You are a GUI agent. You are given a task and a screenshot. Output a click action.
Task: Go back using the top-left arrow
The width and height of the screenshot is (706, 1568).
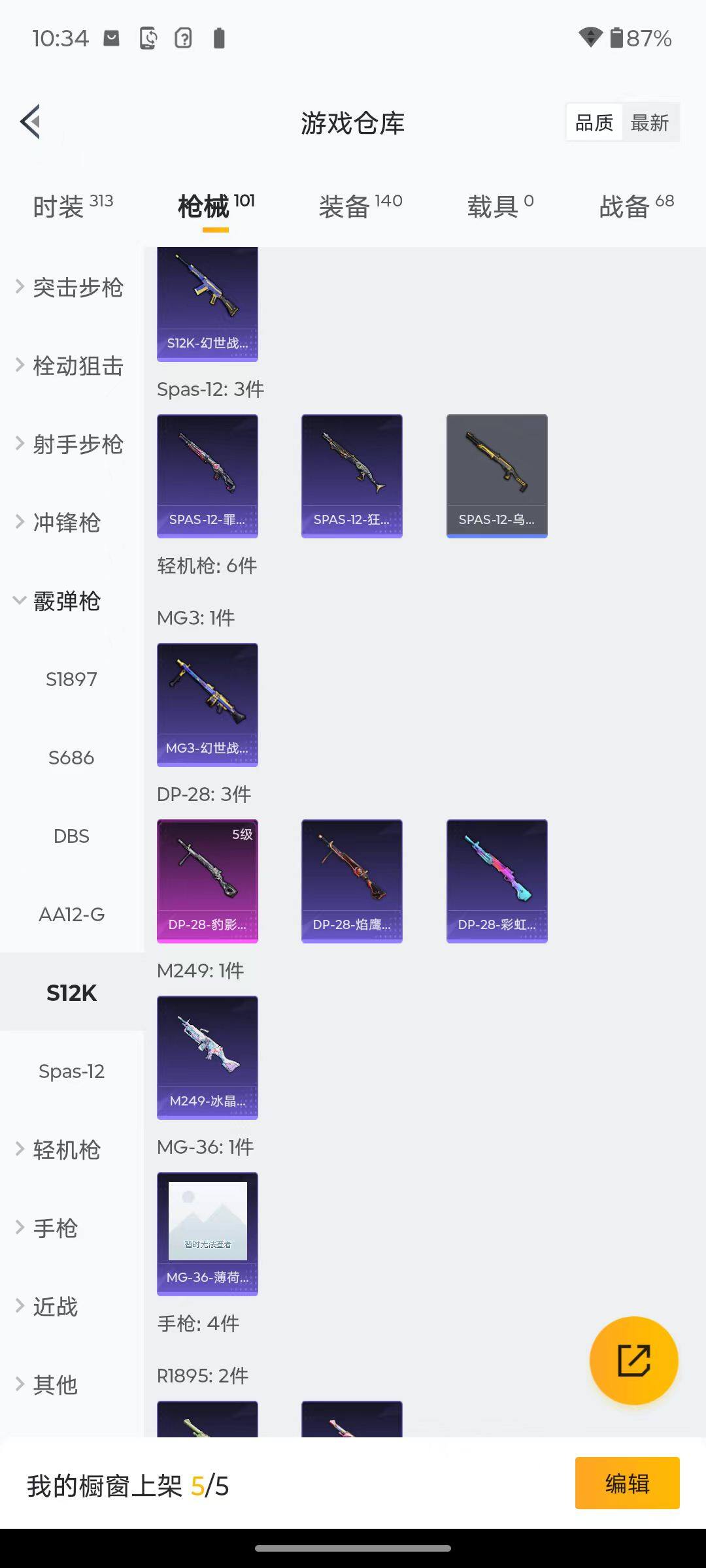[31, 122]
